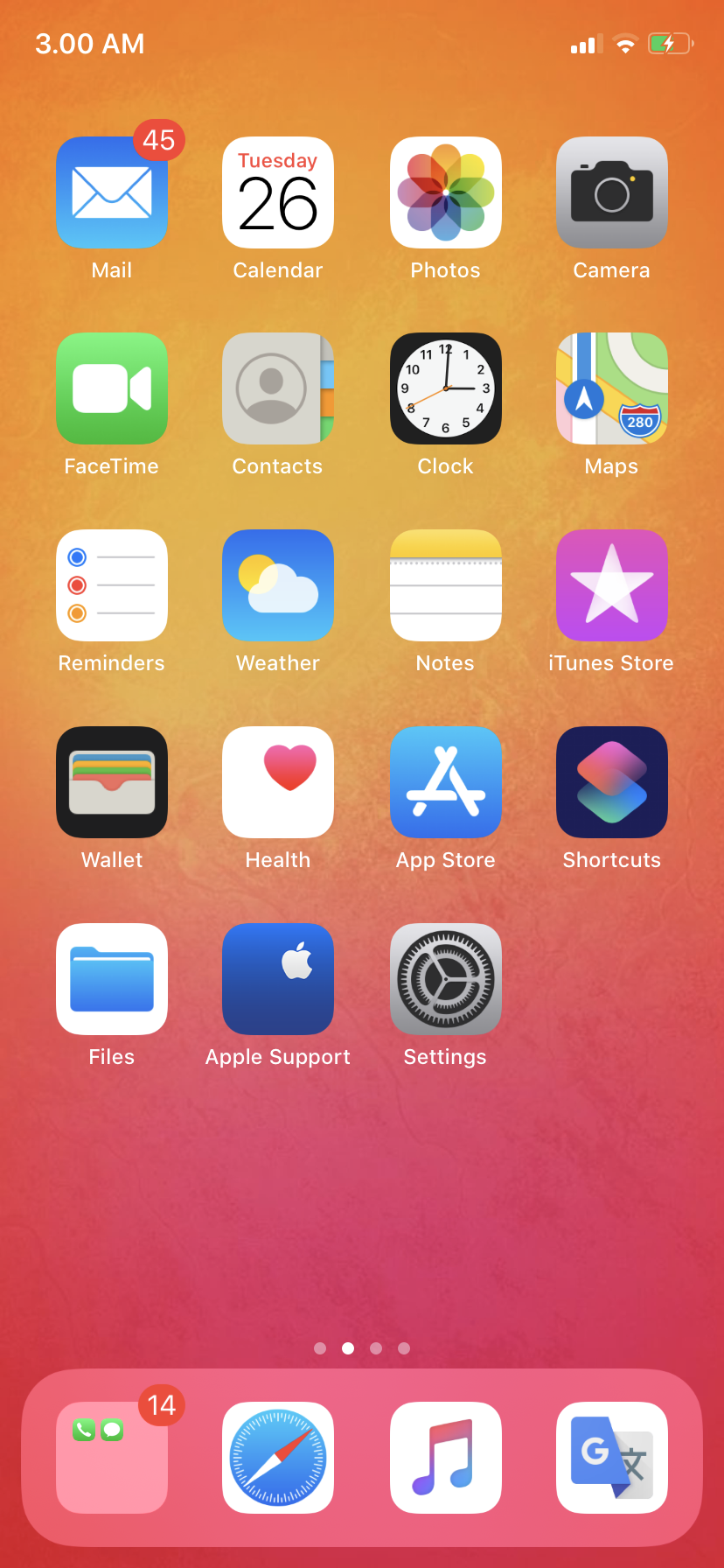Launch the iTunes Store
The height and width of the screenshot is (1568, 724).
[x=612, y=585]
